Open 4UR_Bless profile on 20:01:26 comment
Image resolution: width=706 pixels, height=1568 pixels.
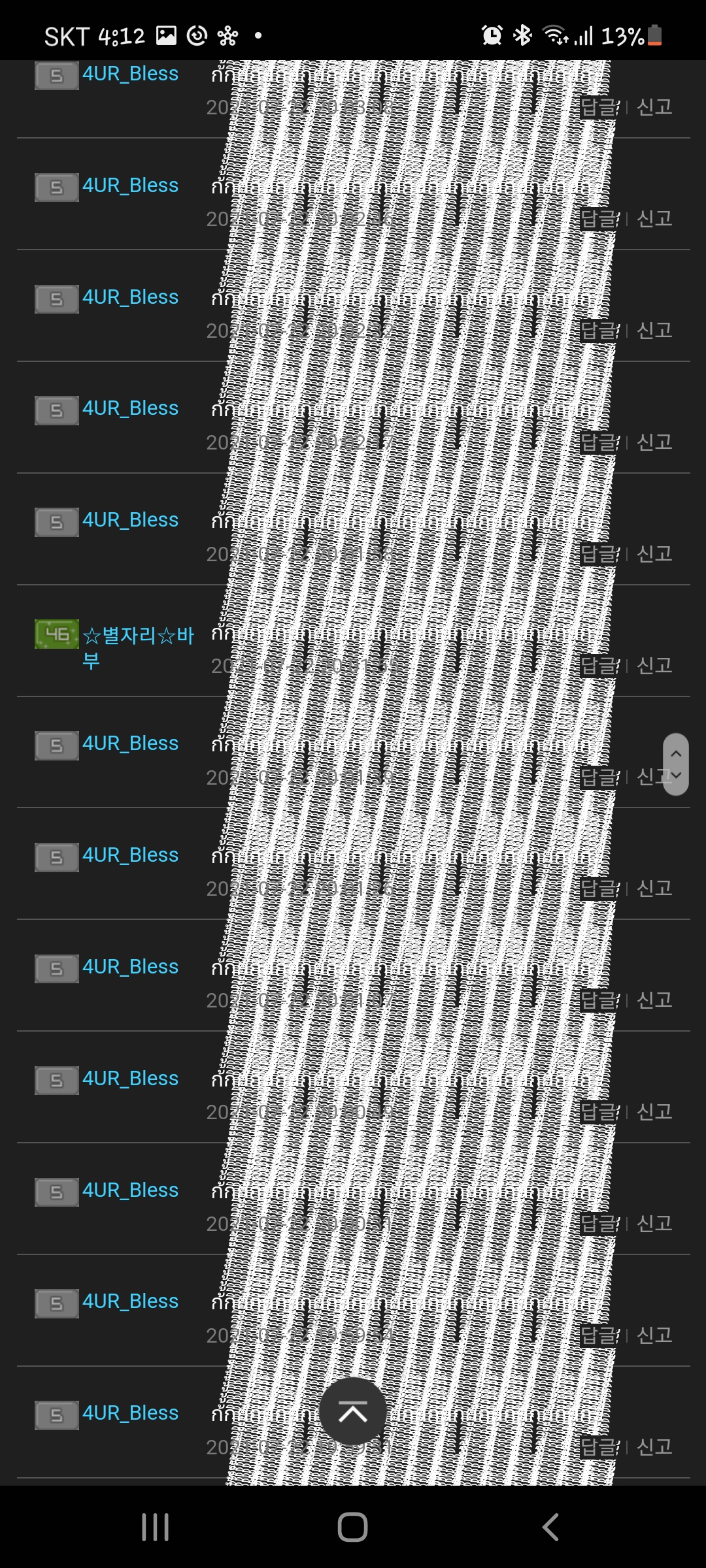pos(130,855)
